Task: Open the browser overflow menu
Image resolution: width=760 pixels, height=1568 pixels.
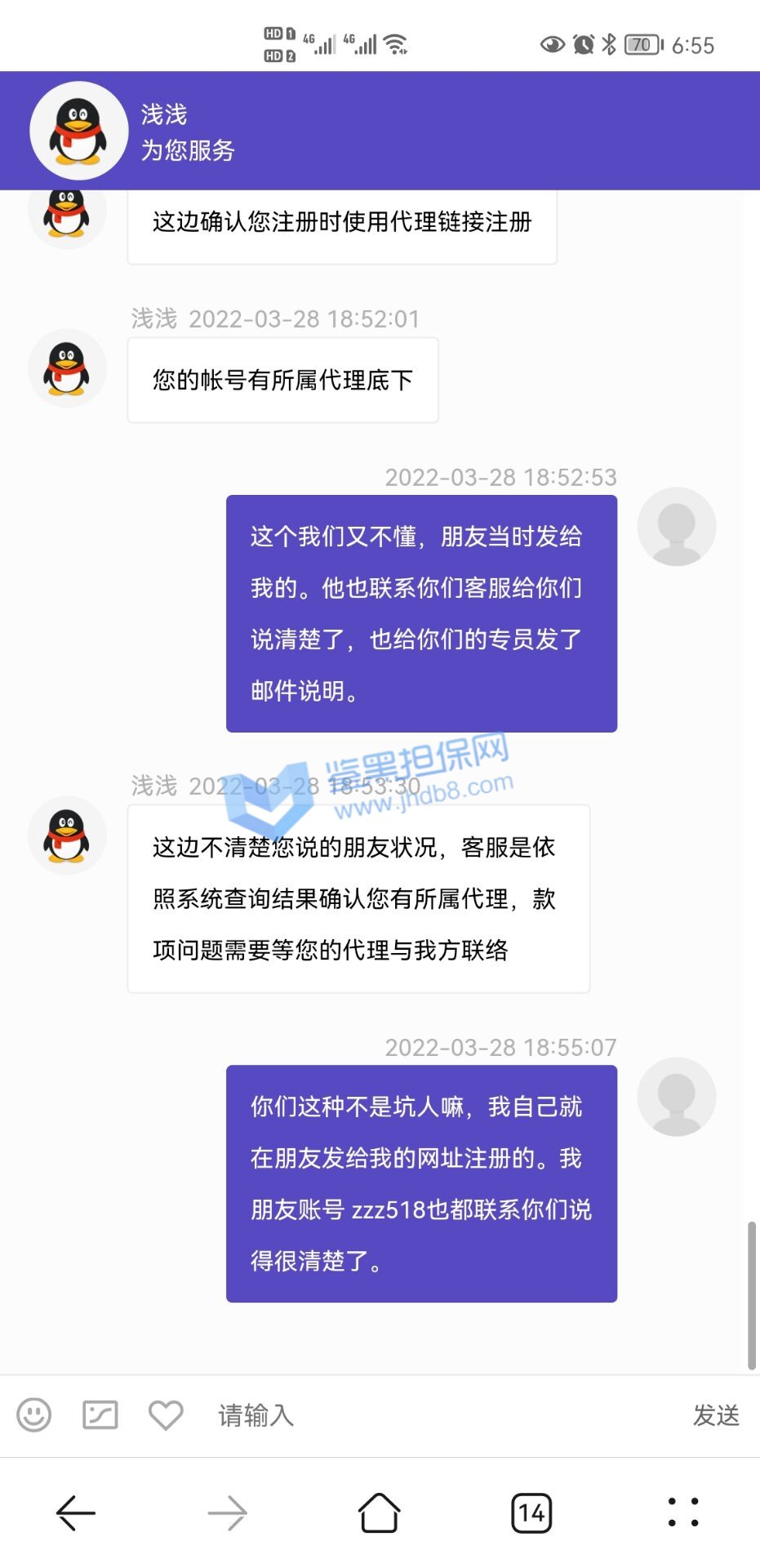Action: 683,1513
